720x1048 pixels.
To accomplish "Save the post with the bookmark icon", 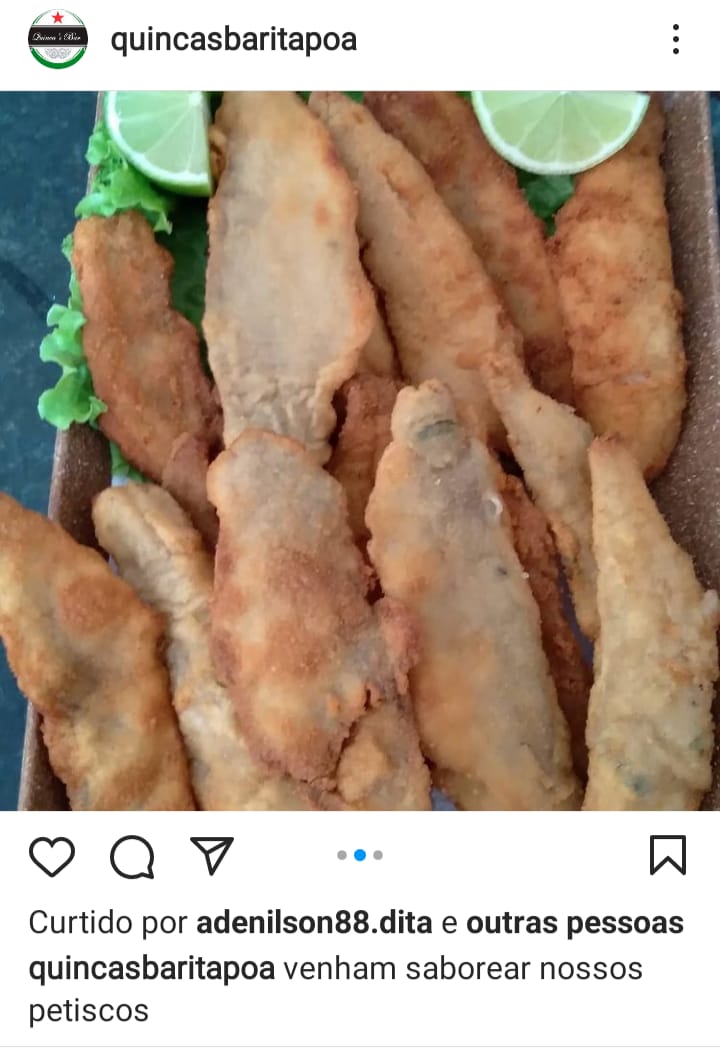I will point(667,856).
